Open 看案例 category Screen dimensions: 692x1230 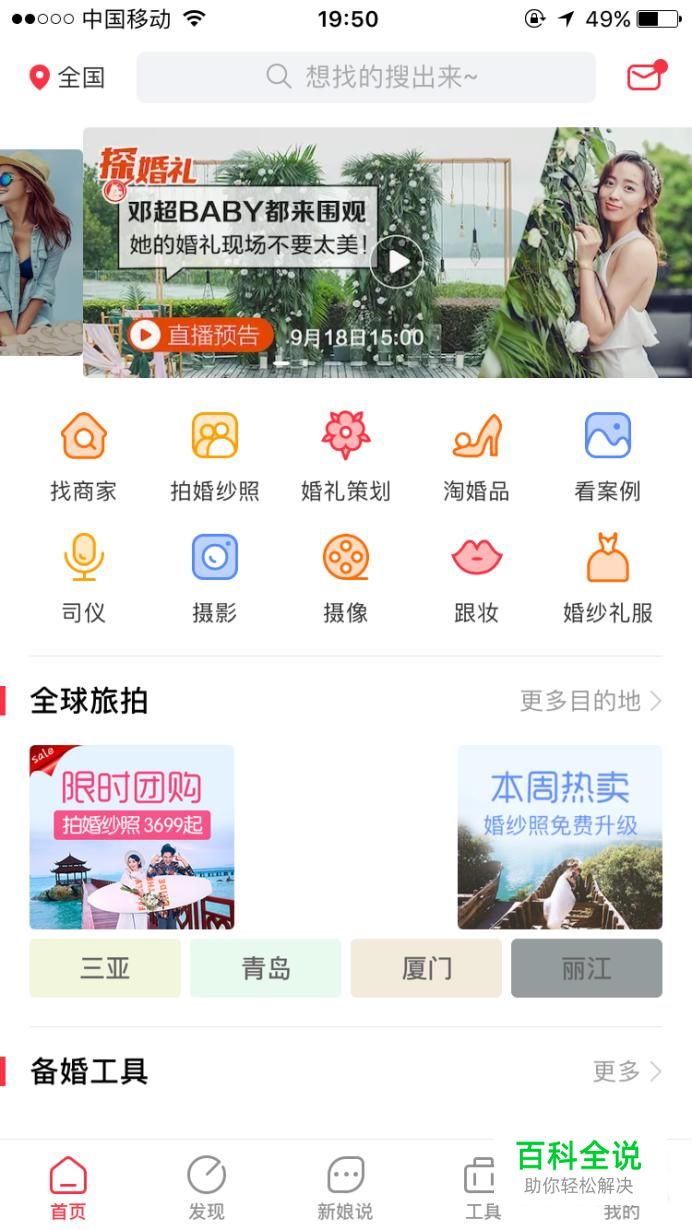(607, 456)
